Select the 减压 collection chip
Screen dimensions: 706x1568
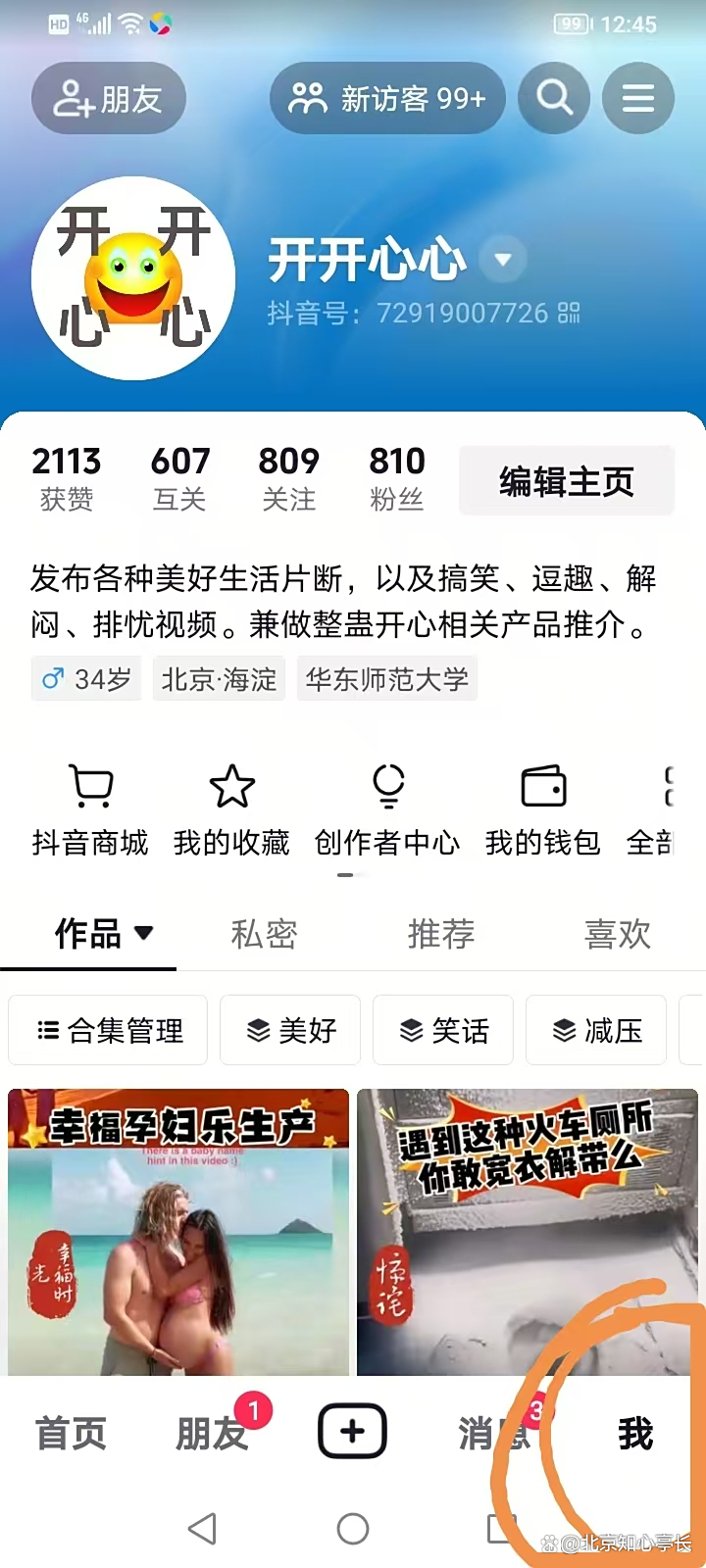tap(596, 1030)
